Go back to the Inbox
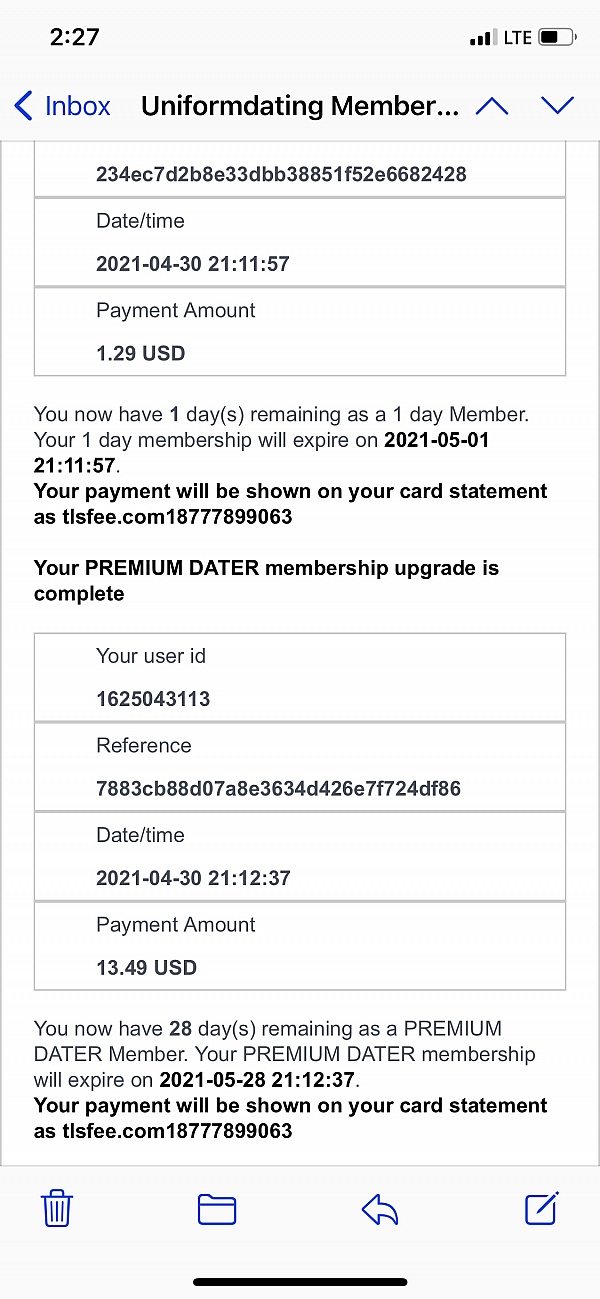Image resolution: width=600 pixels, height=1299 pixels. tap(62, 106)
